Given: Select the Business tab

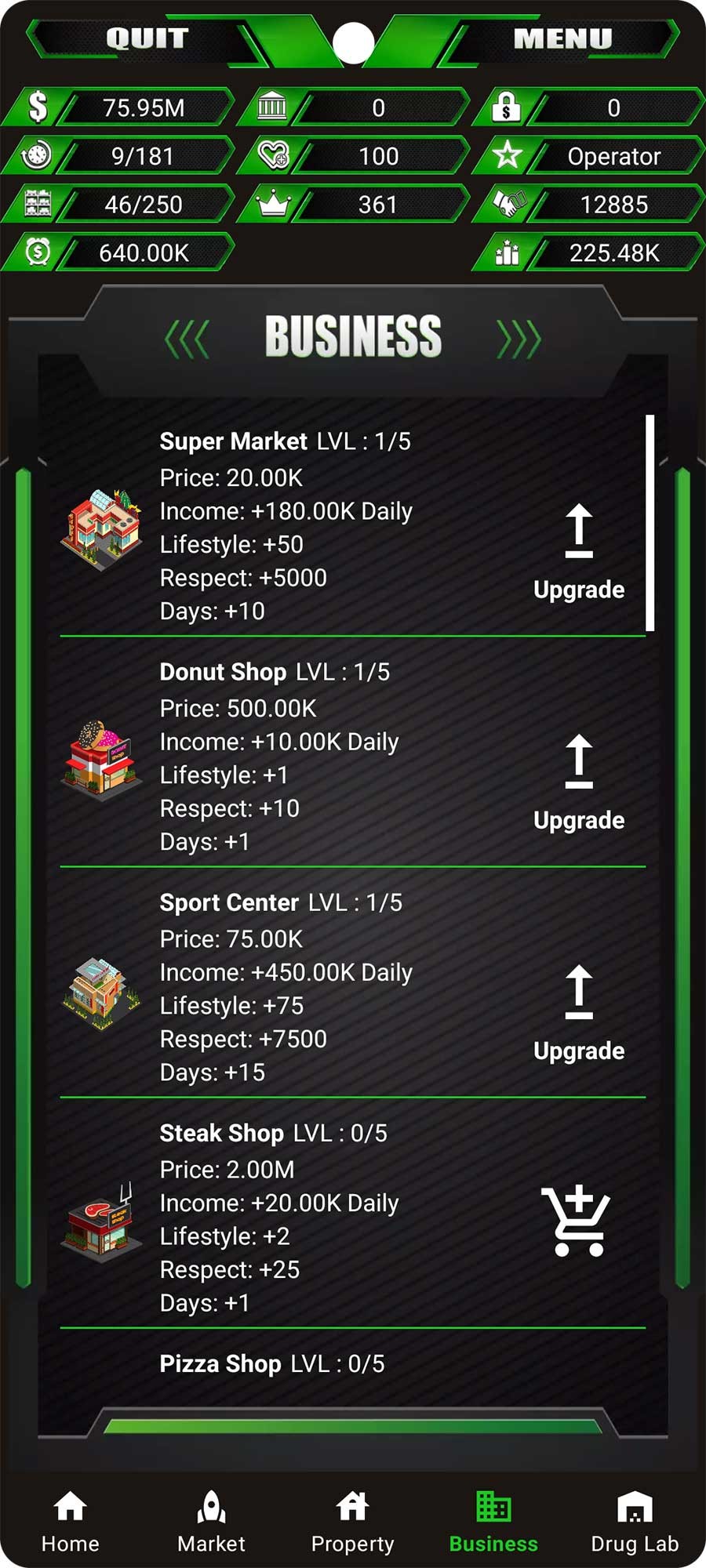Looking at the screenshot, I should [493, 1523].
